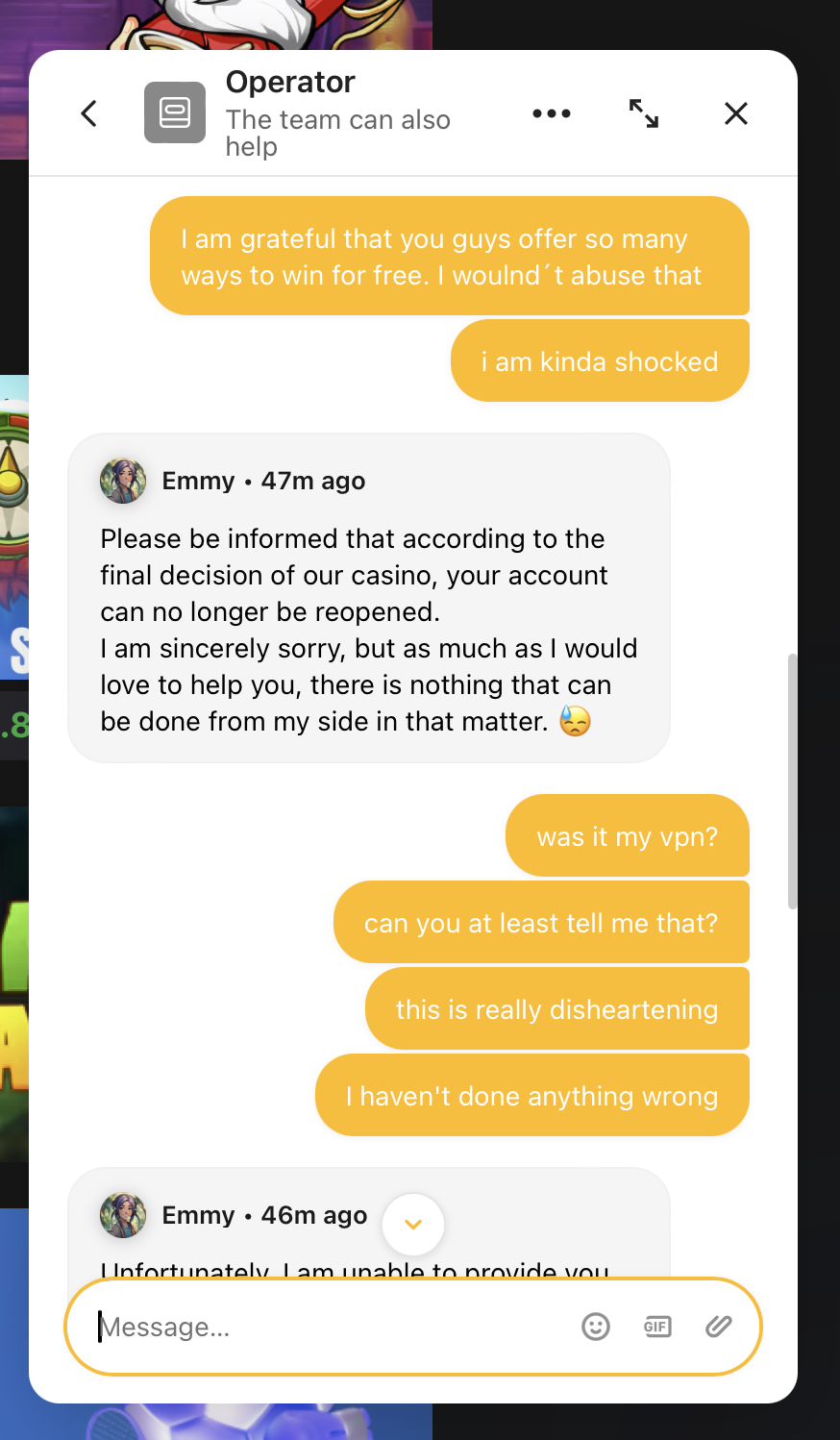
Task: Open the GIF selector
Action: click(657, 1327)
